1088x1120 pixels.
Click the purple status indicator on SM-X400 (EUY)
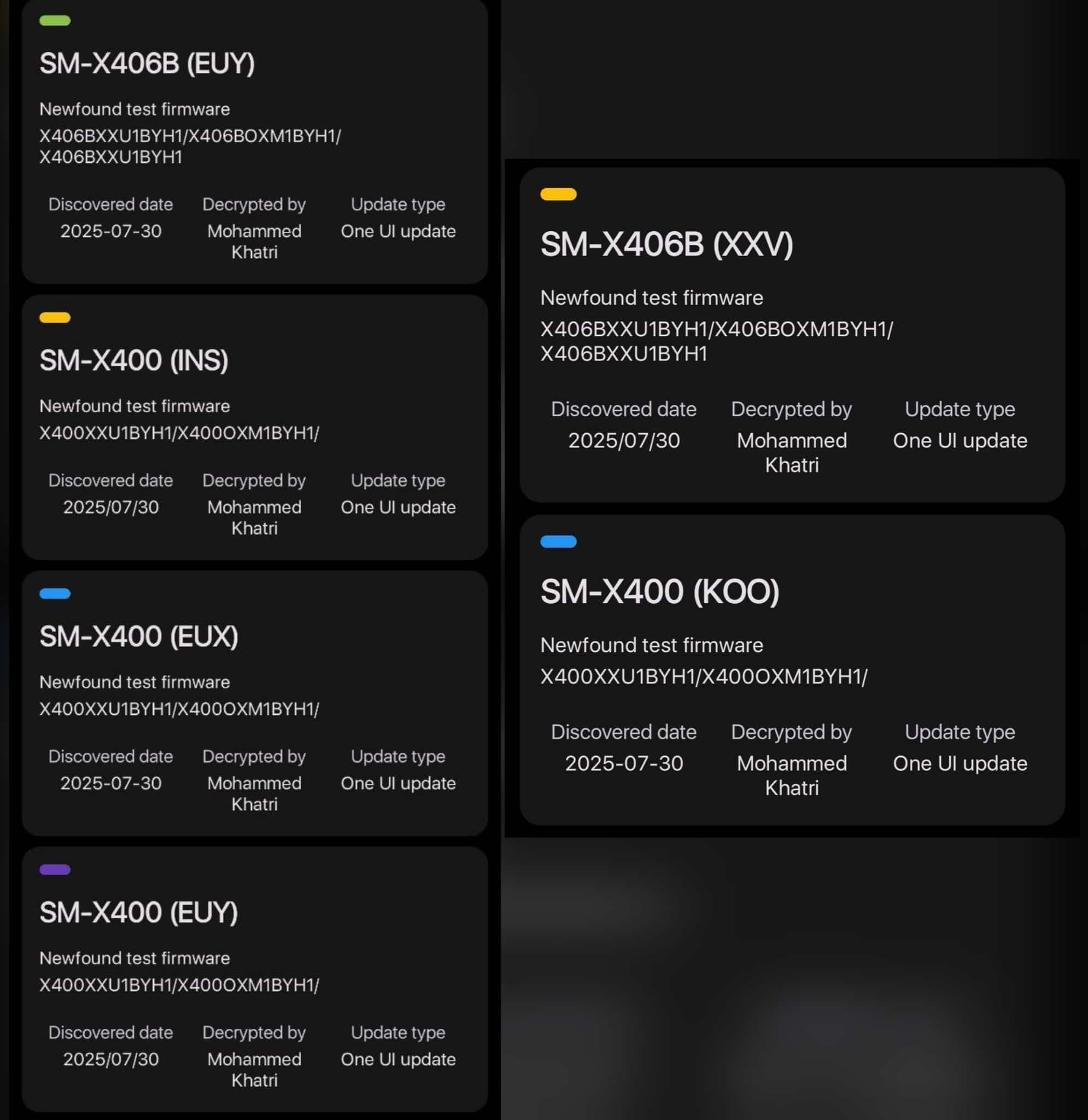tap(54, 869)
